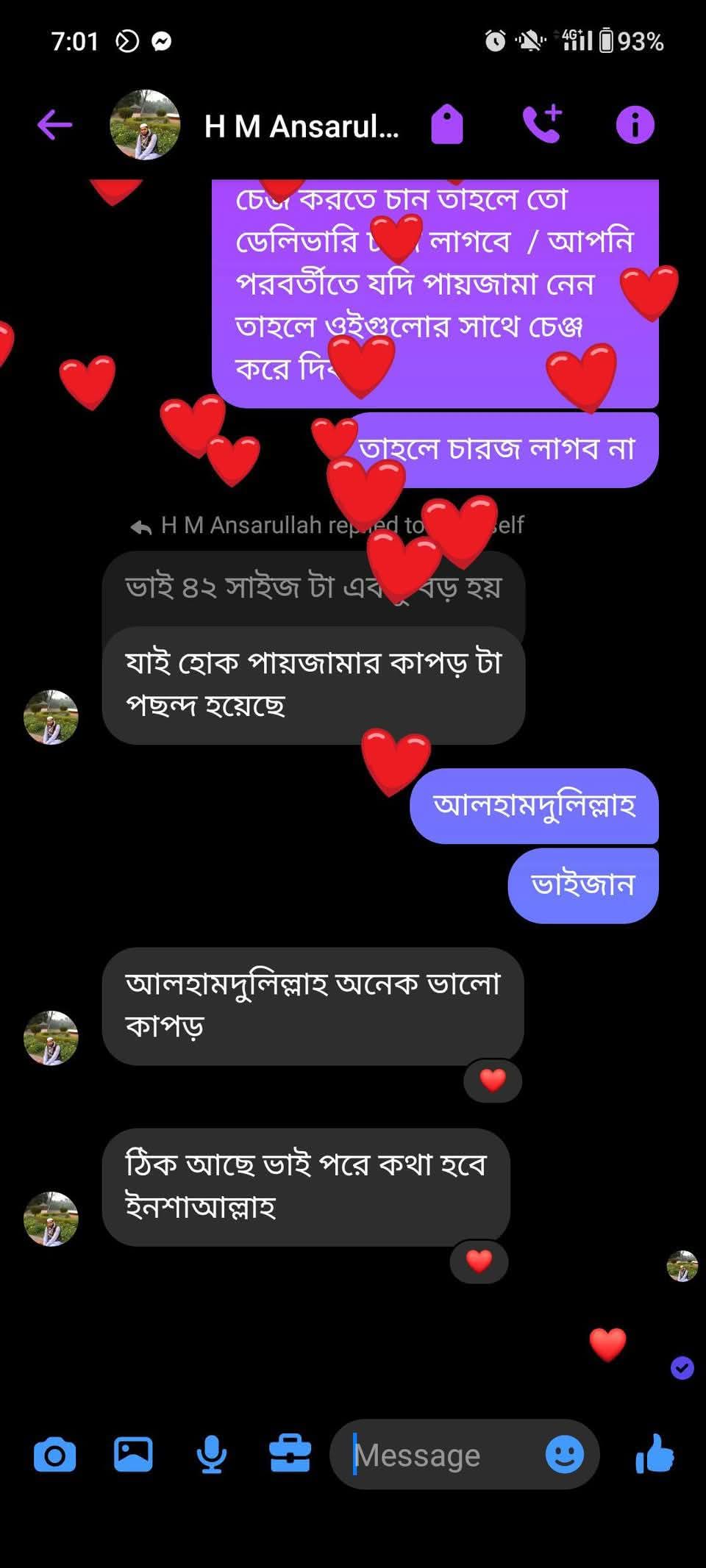The width and height of the screenshot is (706, 1568).
Task: Open the camera to take a photo
Action: (54, 1455)
